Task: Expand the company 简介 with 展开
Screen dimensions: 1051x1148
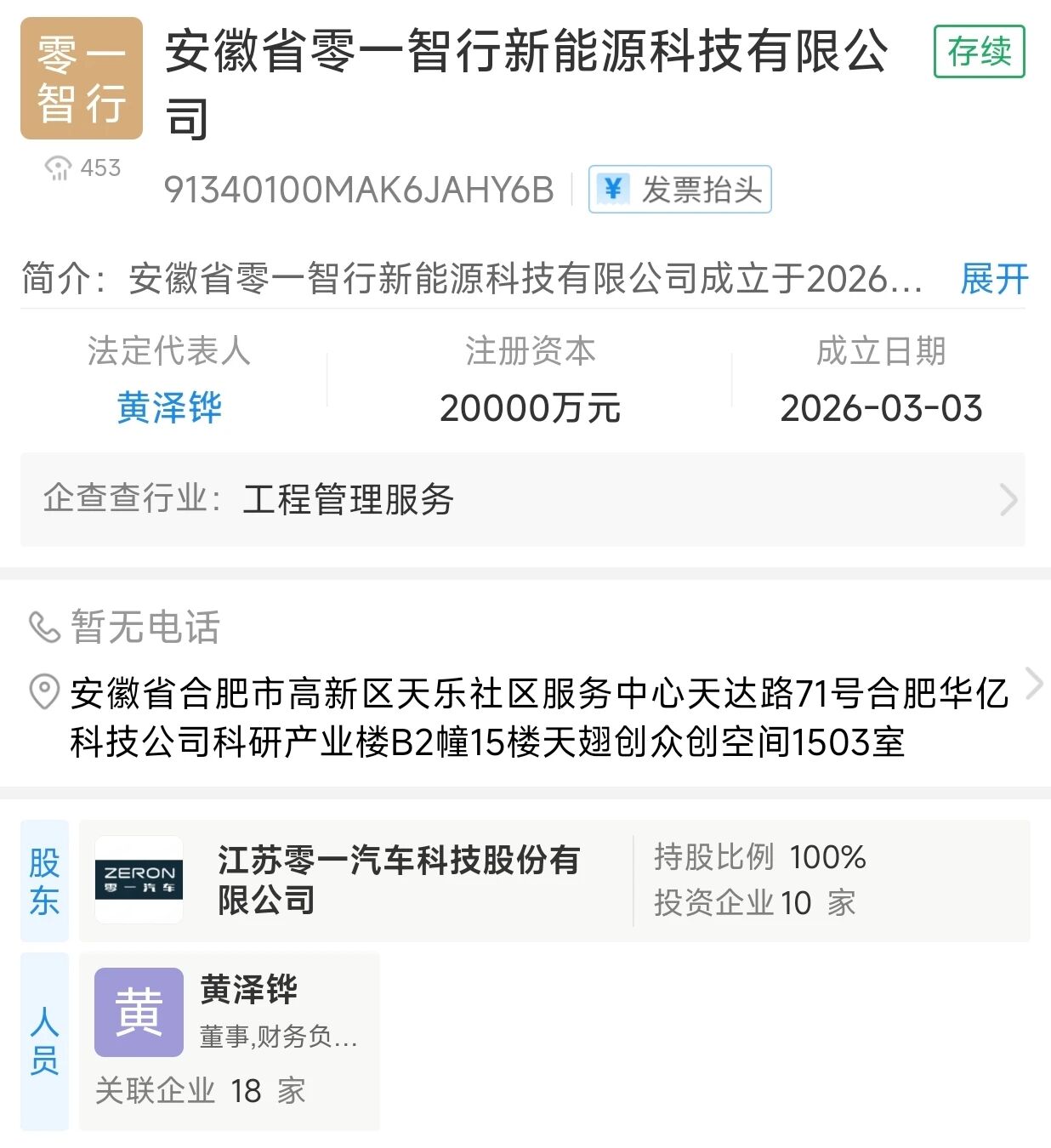Action: [993, 279]
